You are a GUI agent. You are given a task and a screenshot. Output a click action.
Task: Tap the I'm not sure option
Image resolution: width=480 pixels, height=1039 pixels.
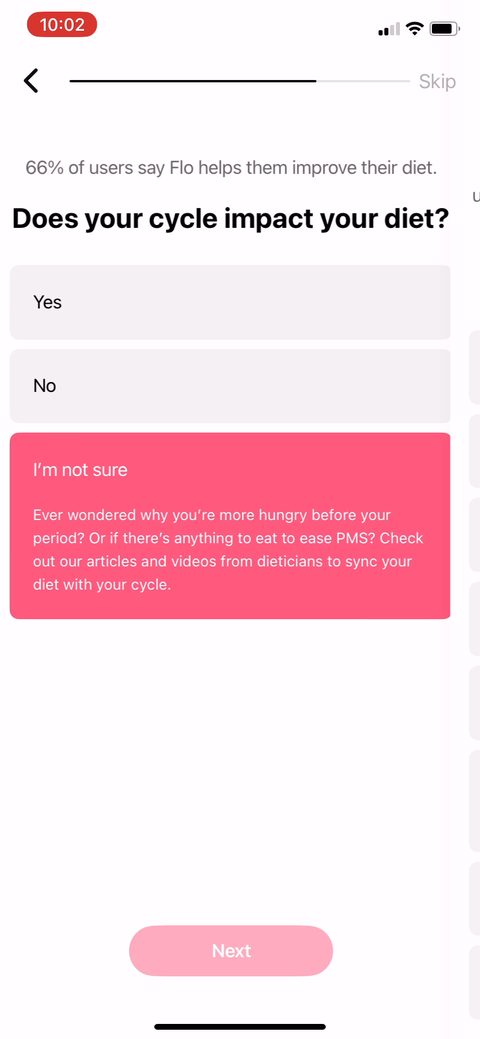[x=230, y=525]
